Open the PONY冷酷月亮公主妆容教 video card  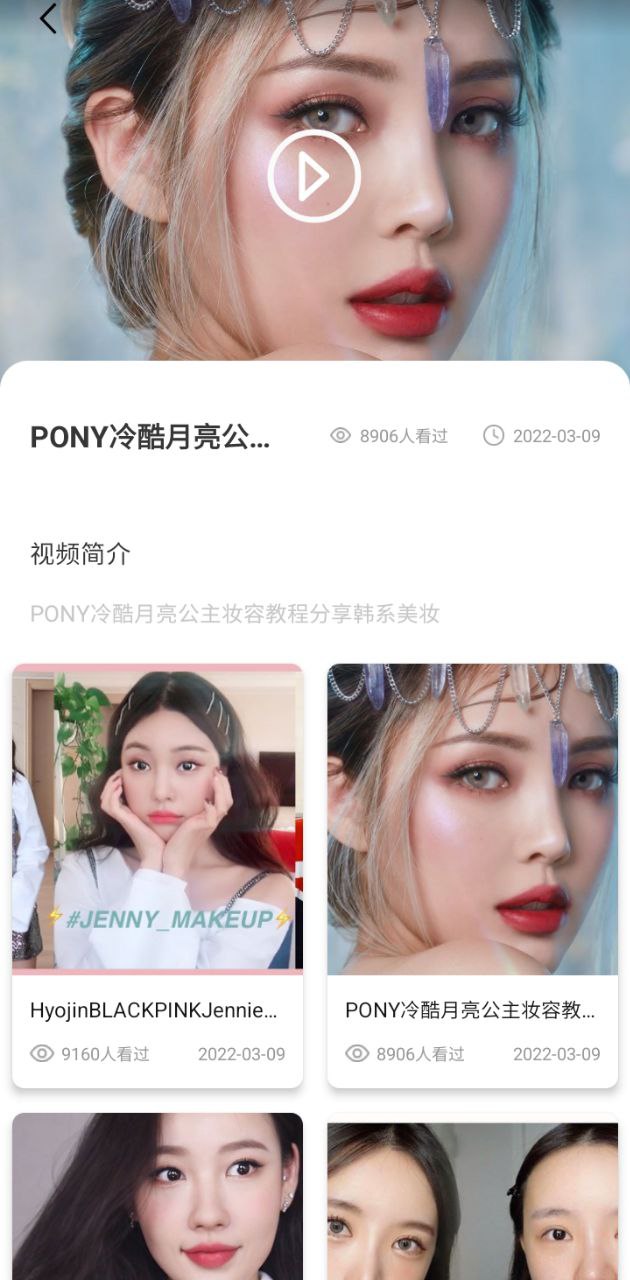tap(472, 875)
